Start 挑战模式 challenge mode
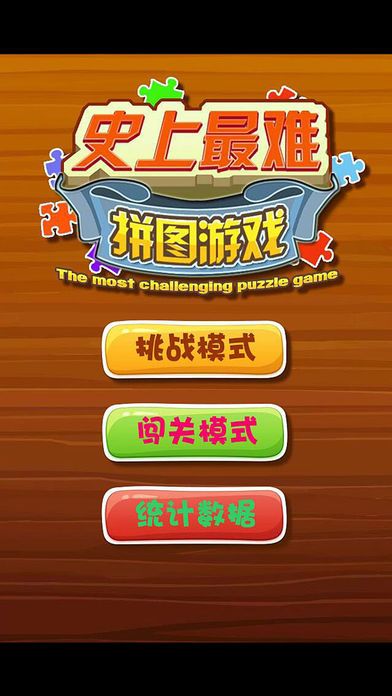Image resolution: width=392 pixels, height=696 pixels. (x=194, y=350)
